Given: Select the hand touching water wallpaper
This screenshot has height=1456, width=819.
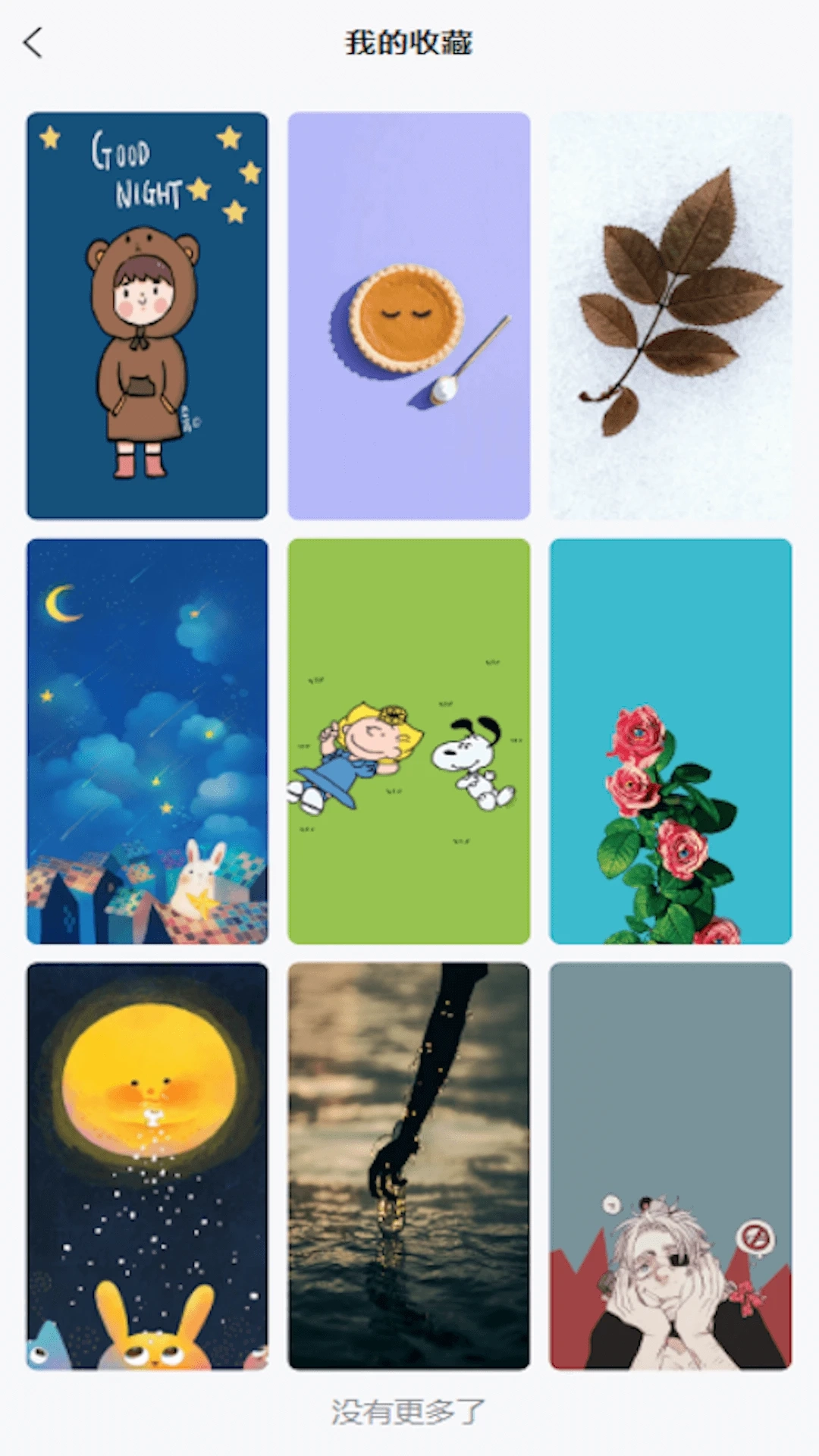Looking at the screenshot, I should point(409,1166).
